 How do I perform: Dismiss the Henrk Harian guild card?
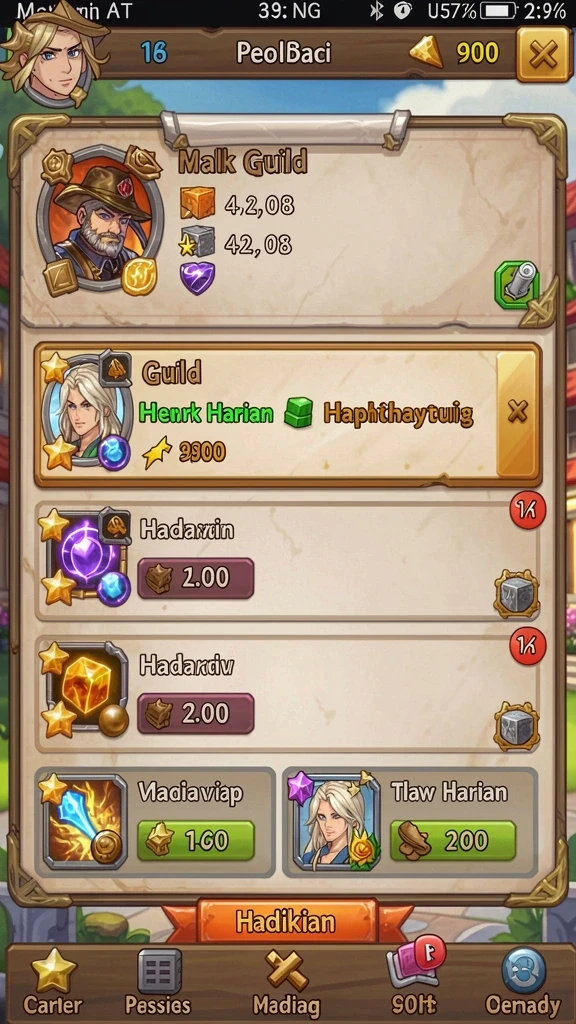pyautogui.click(x=517, y=412)
